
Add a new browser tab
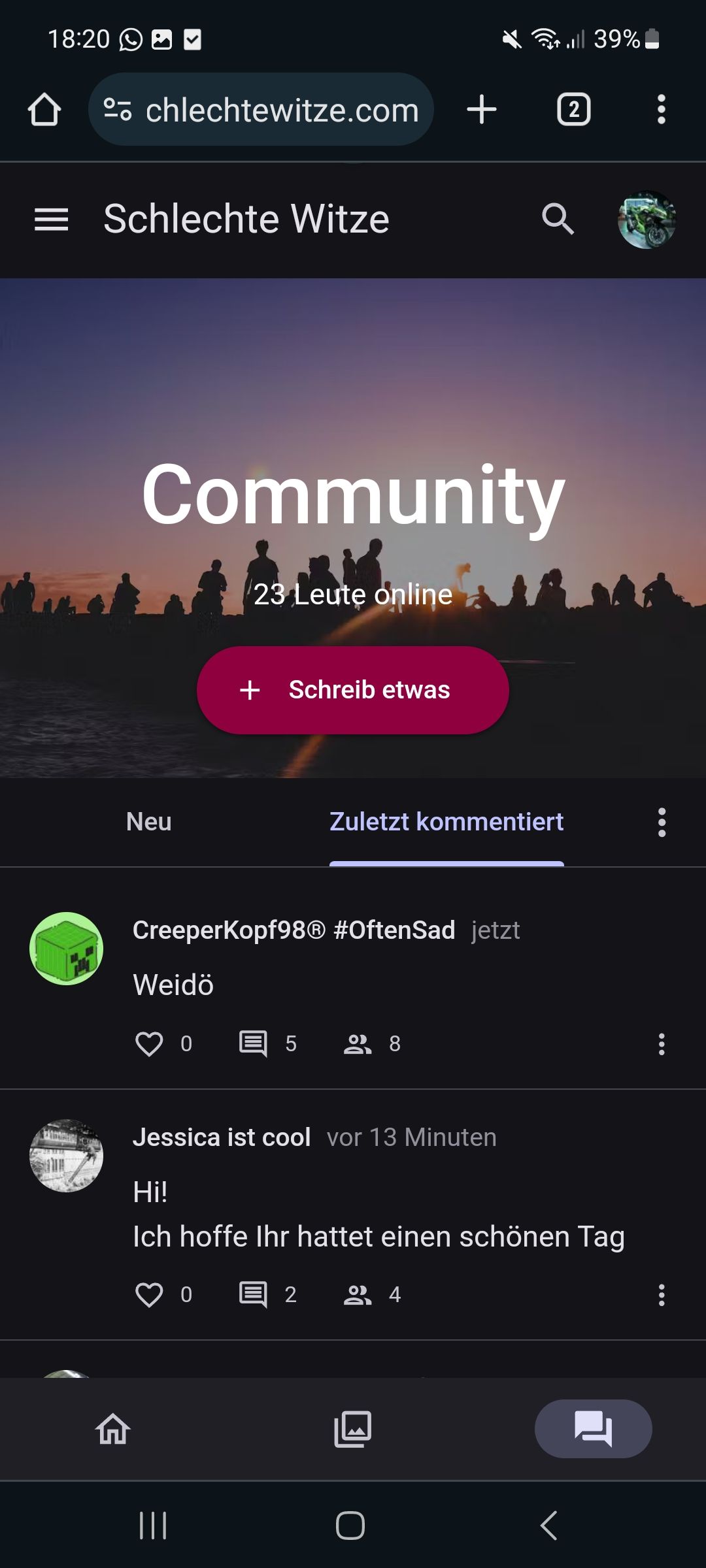click(482, 110)
